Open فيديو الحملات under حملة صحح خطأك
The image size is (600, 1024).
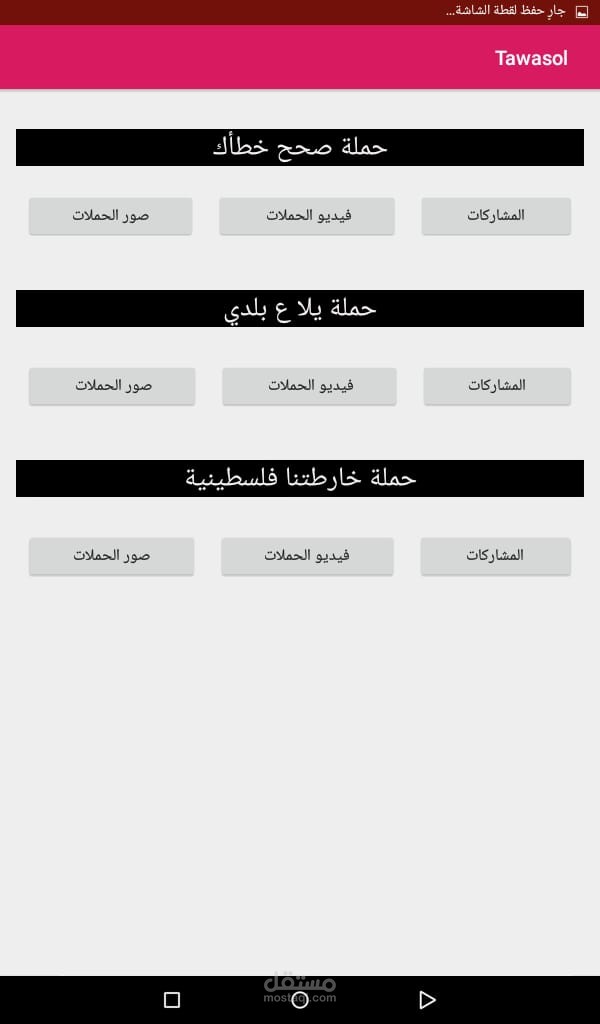click(307, 216)
